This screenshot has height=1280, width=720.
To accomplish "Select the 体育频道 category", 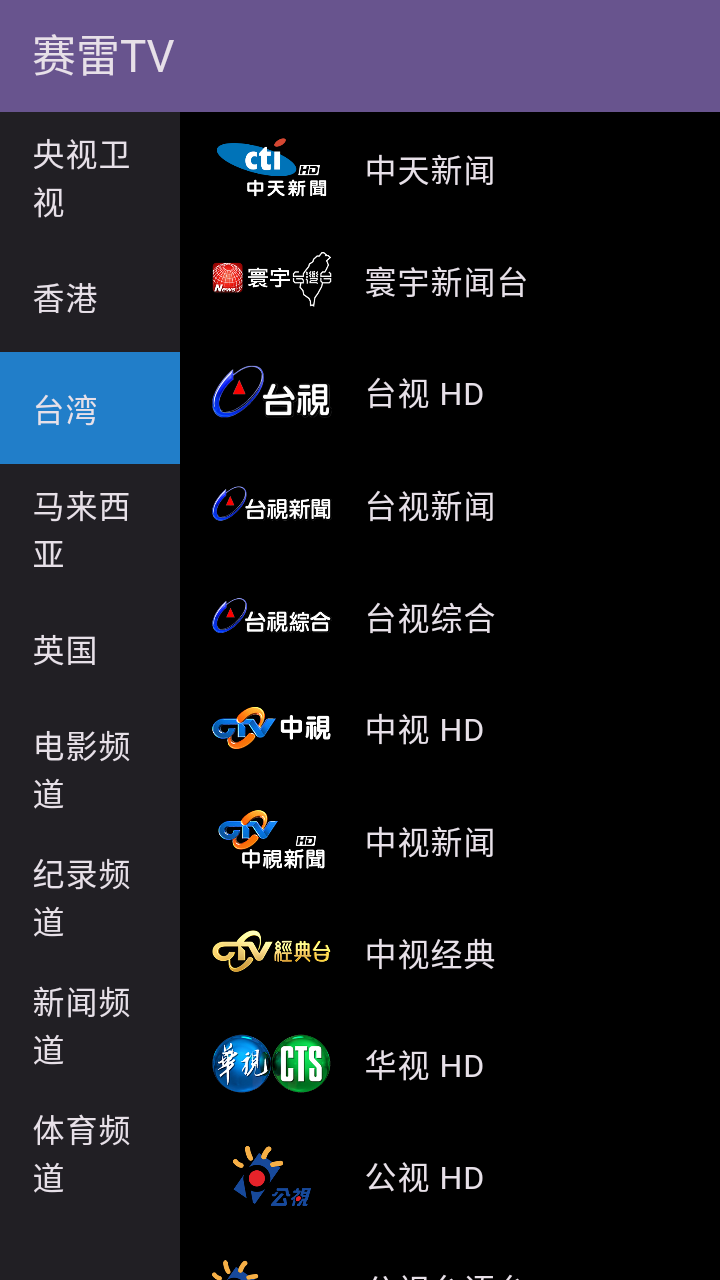I will pyautogui.click(x=89, y=1154).
